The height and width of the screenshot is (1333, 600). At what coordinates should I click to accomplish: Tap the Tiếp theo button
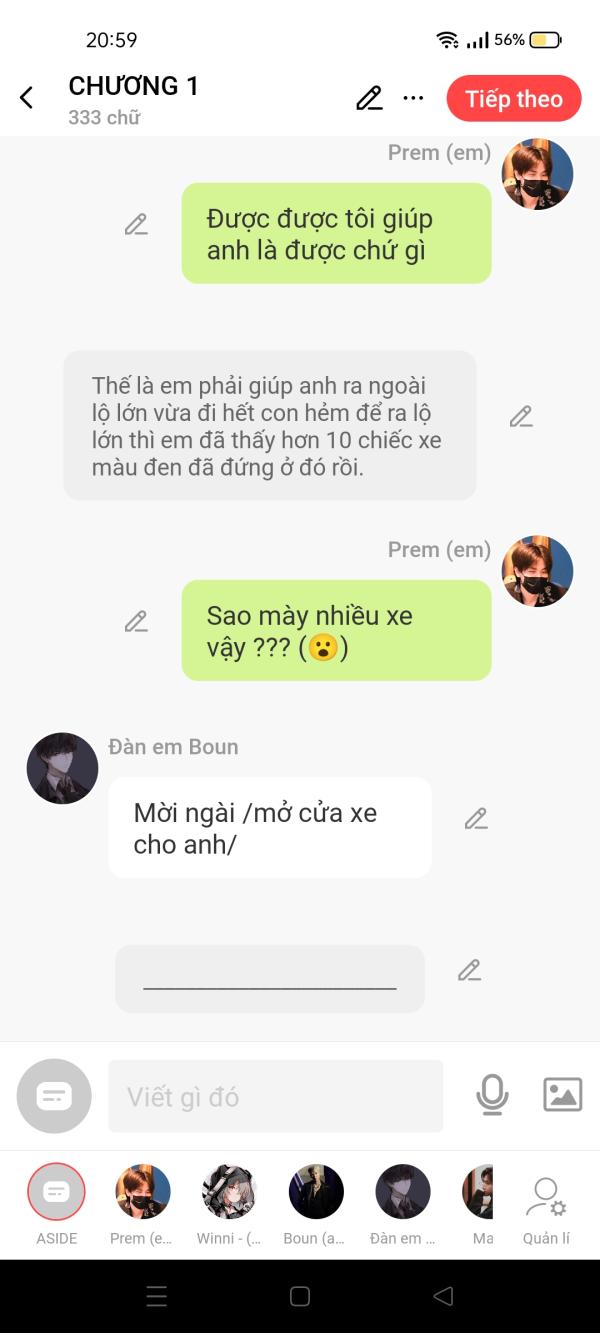point(513,99)
